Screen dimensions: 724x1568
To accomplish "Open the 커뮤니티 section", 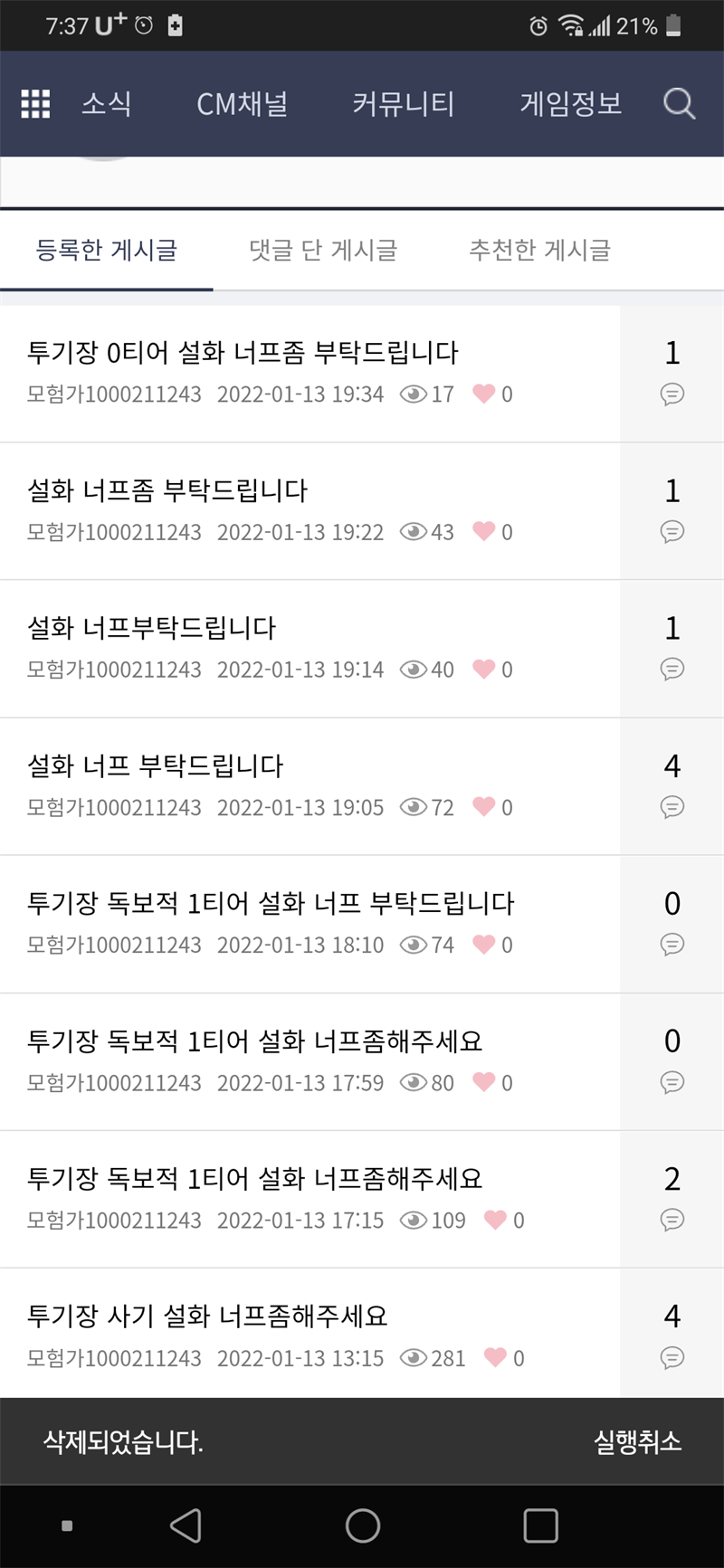I will 404,104.
